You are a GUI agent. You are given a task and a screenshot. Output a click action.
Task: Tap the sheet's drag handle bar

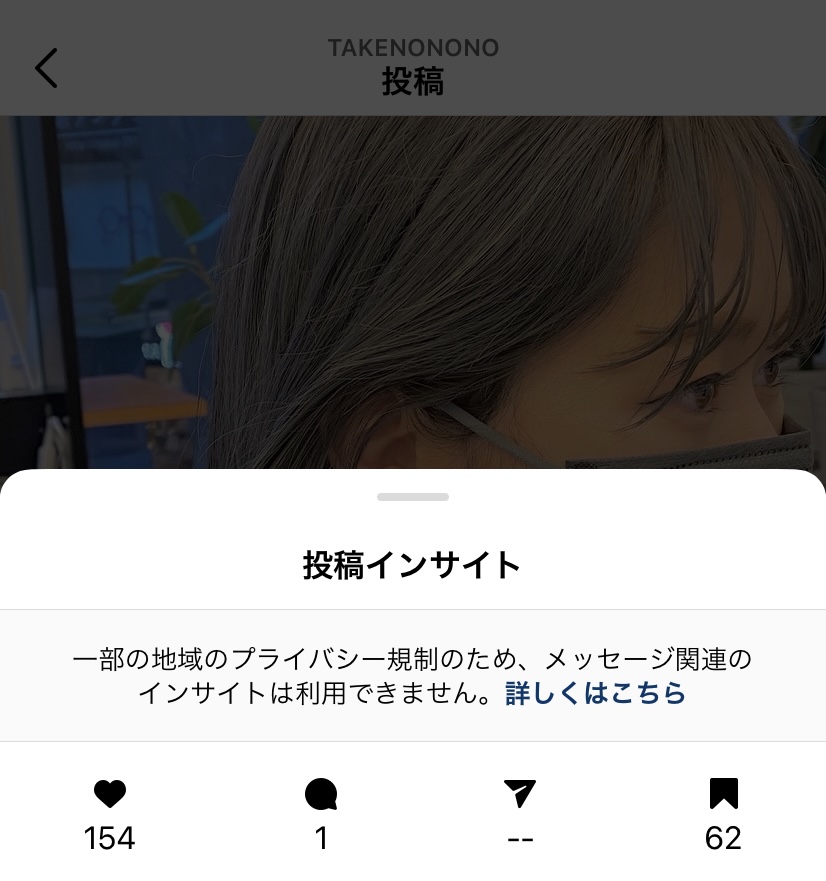click(413, 497)
